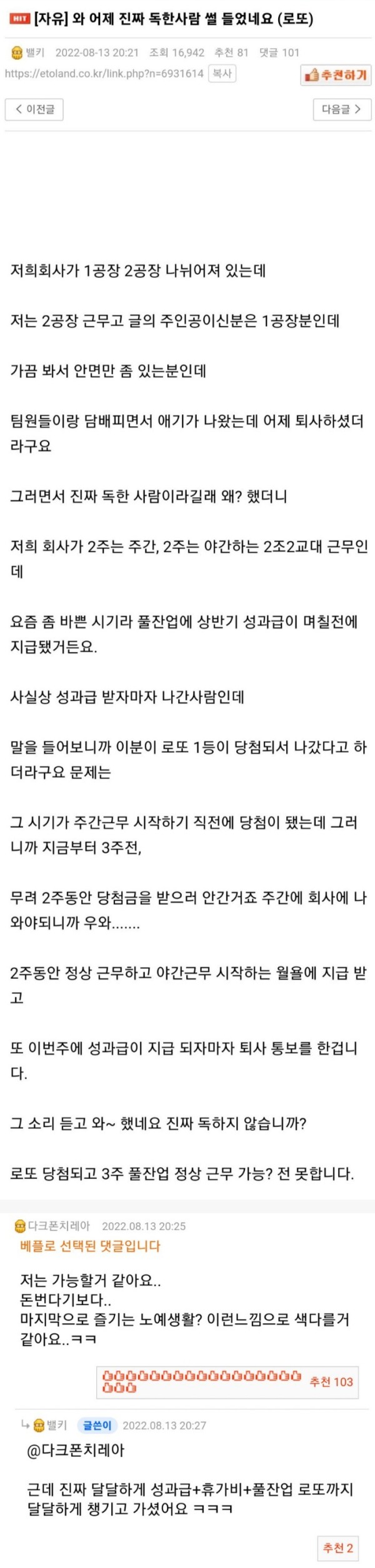Copy the post link with 복사
Image resolution: width=375 pixels, height=1568 pixels.
pyautogui.click(x=222, y=73)
